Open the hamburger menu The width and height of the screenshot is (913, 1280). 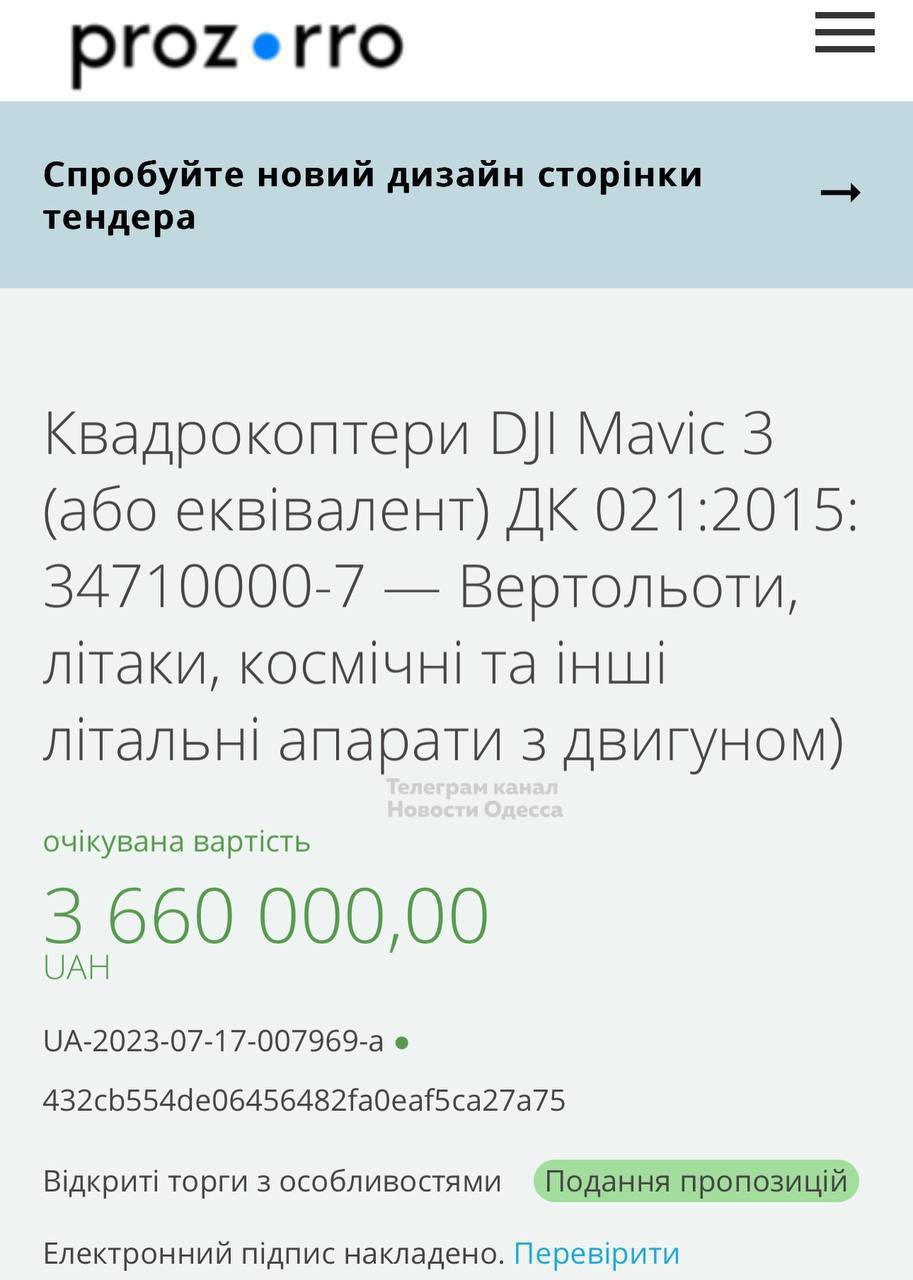(844, 33)
